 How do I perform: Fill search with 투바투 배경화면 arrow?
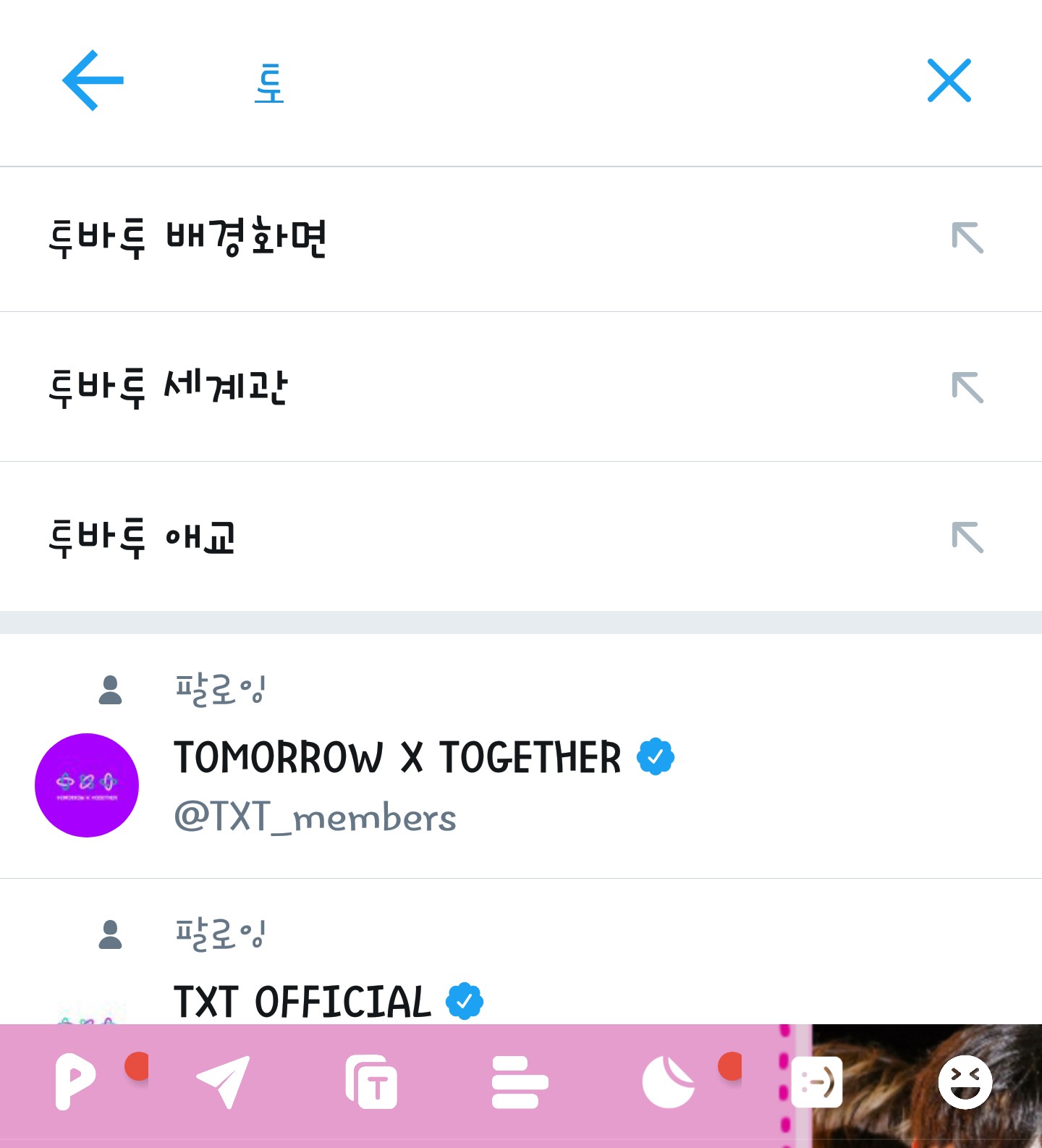(x=967, y=238)
